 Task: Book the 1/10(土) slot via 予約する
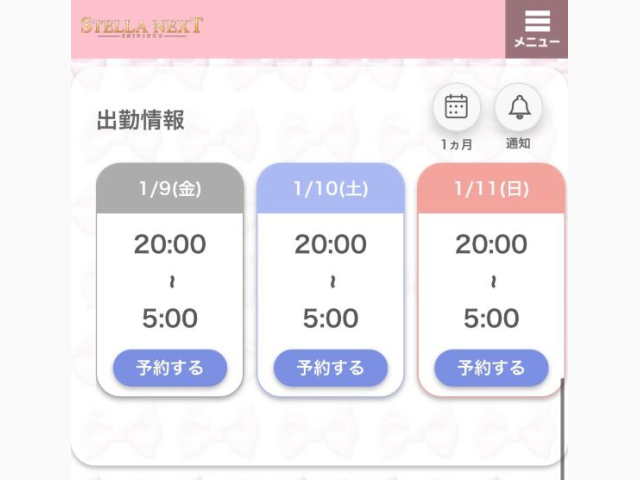tap(330, 368)
